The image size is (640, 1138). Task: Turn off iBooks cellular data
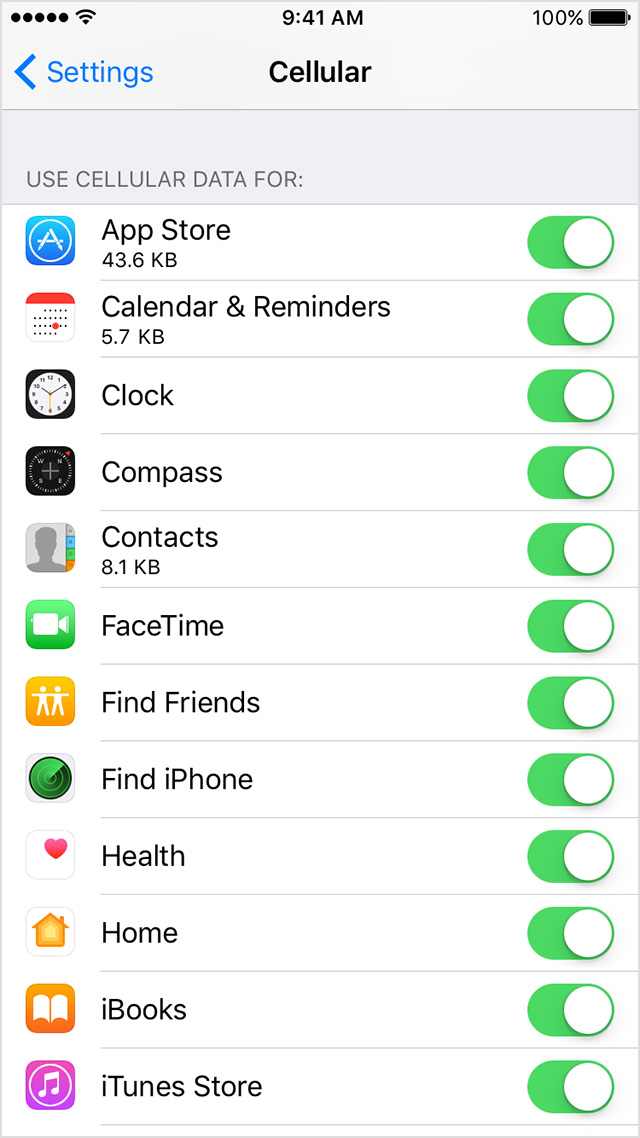tap(571, 1010)
